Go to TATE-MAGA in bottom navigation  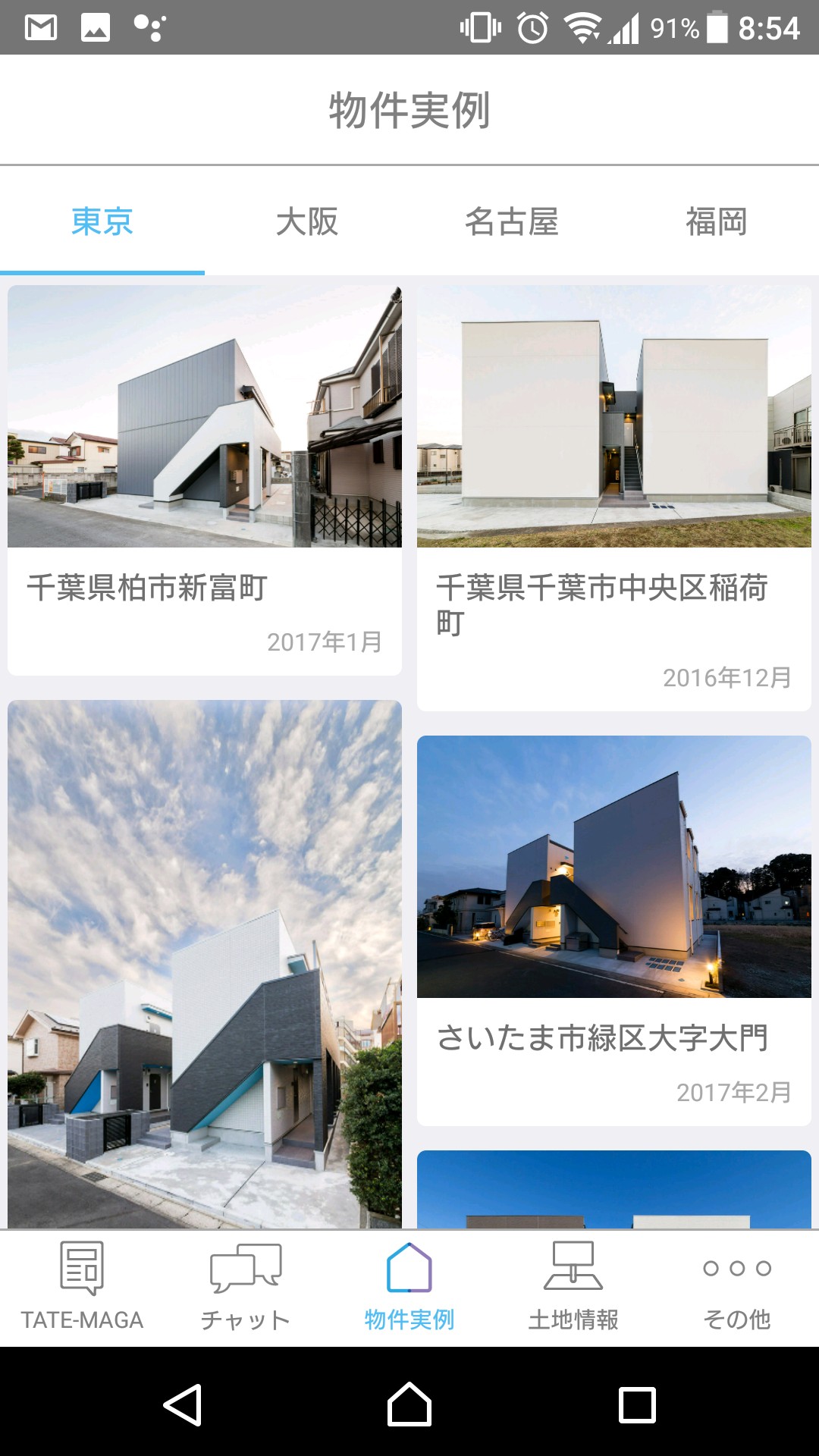[x=82, y=1288]
